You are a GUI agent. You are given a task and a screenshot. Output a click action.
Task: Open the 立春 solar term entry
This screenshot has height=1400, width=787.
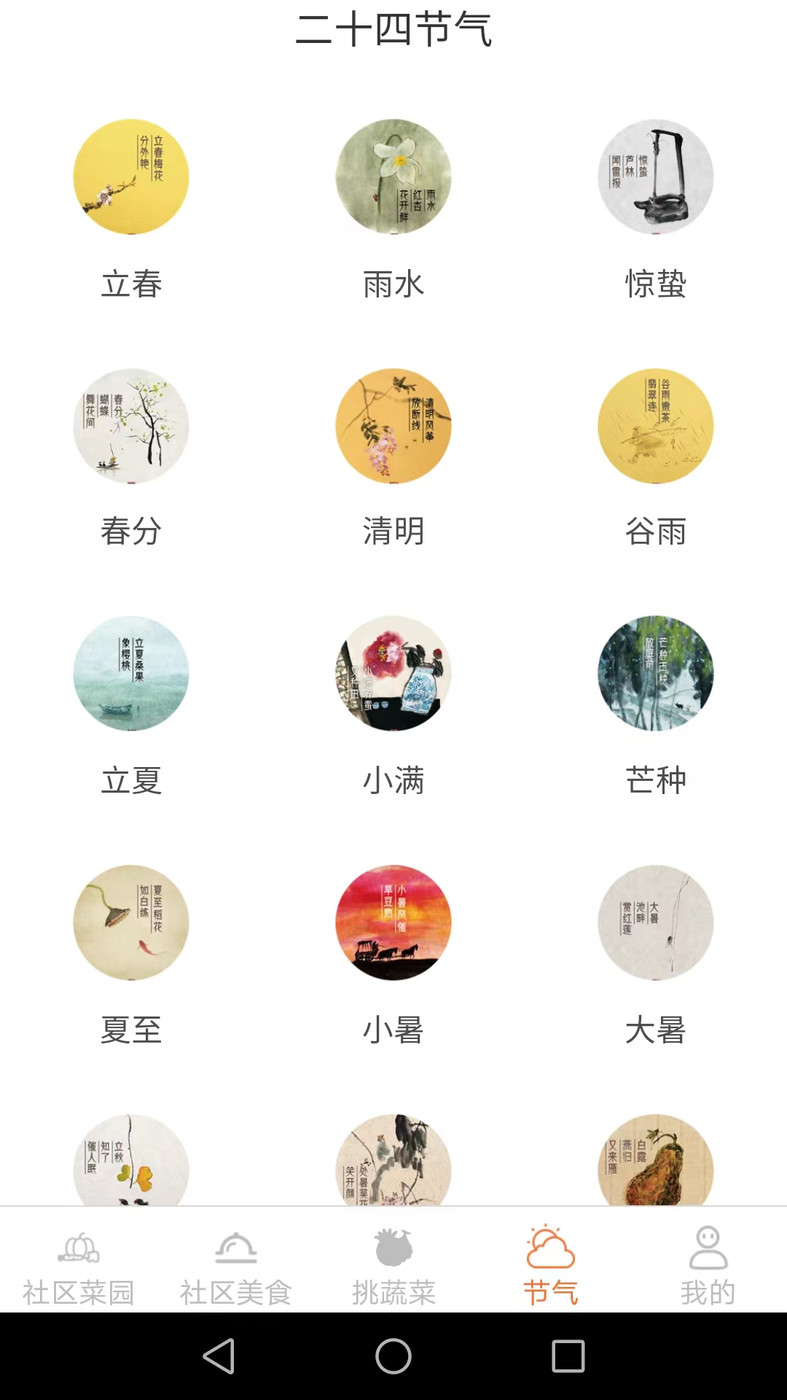click(131, 177)
